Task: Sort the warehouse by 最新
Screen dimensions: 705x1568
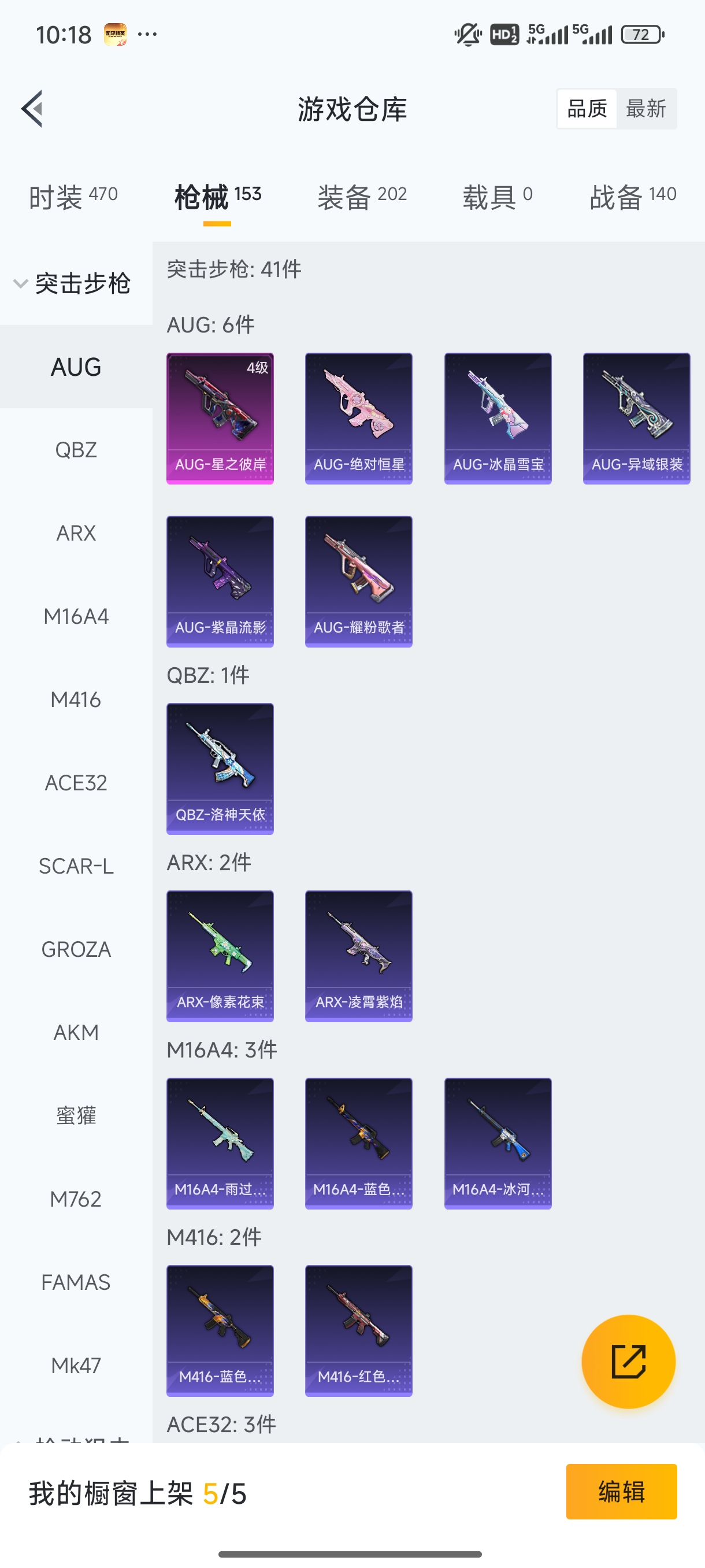Action: (645, 109)
